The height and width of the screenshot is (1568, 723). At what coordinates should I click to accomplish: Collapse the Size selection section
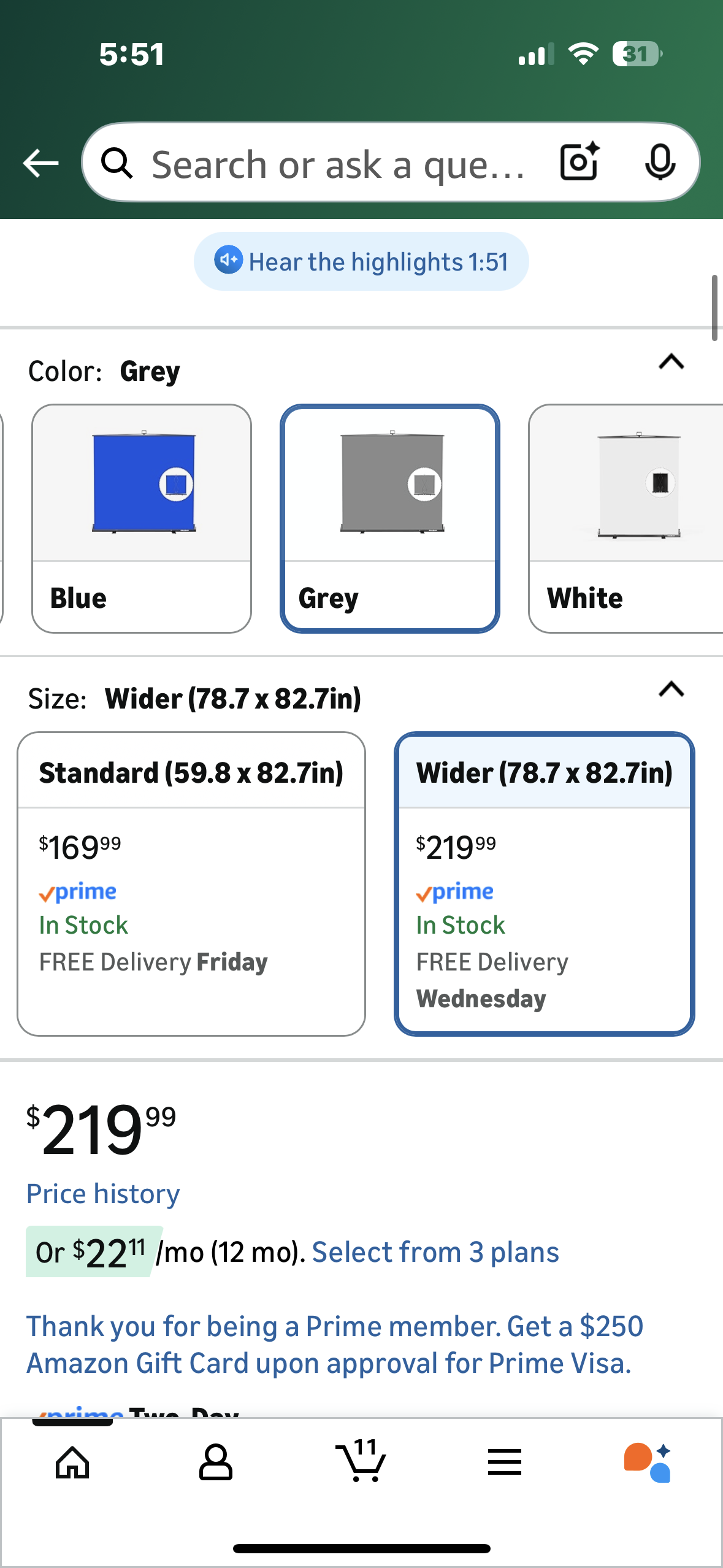coord(671,691)
